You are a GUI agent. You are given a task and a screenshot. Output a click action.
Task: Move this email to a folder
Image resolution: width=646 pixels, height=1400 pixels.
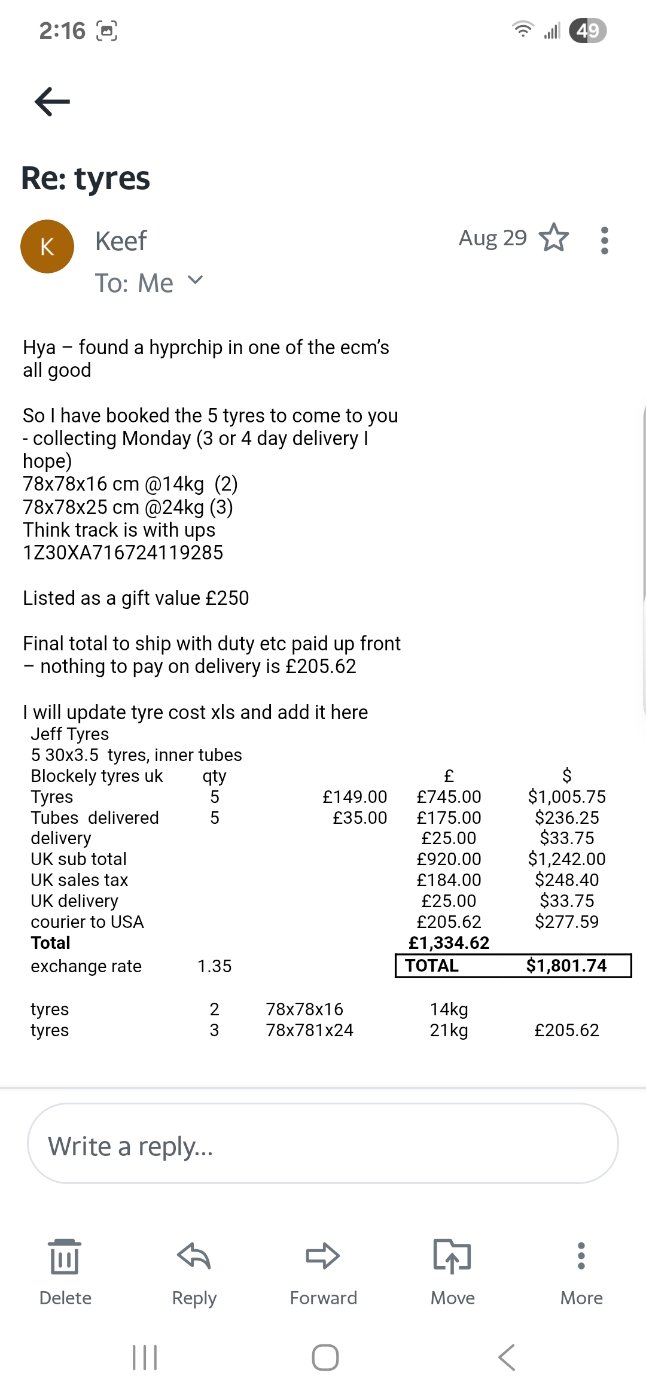pos(452,1270)
